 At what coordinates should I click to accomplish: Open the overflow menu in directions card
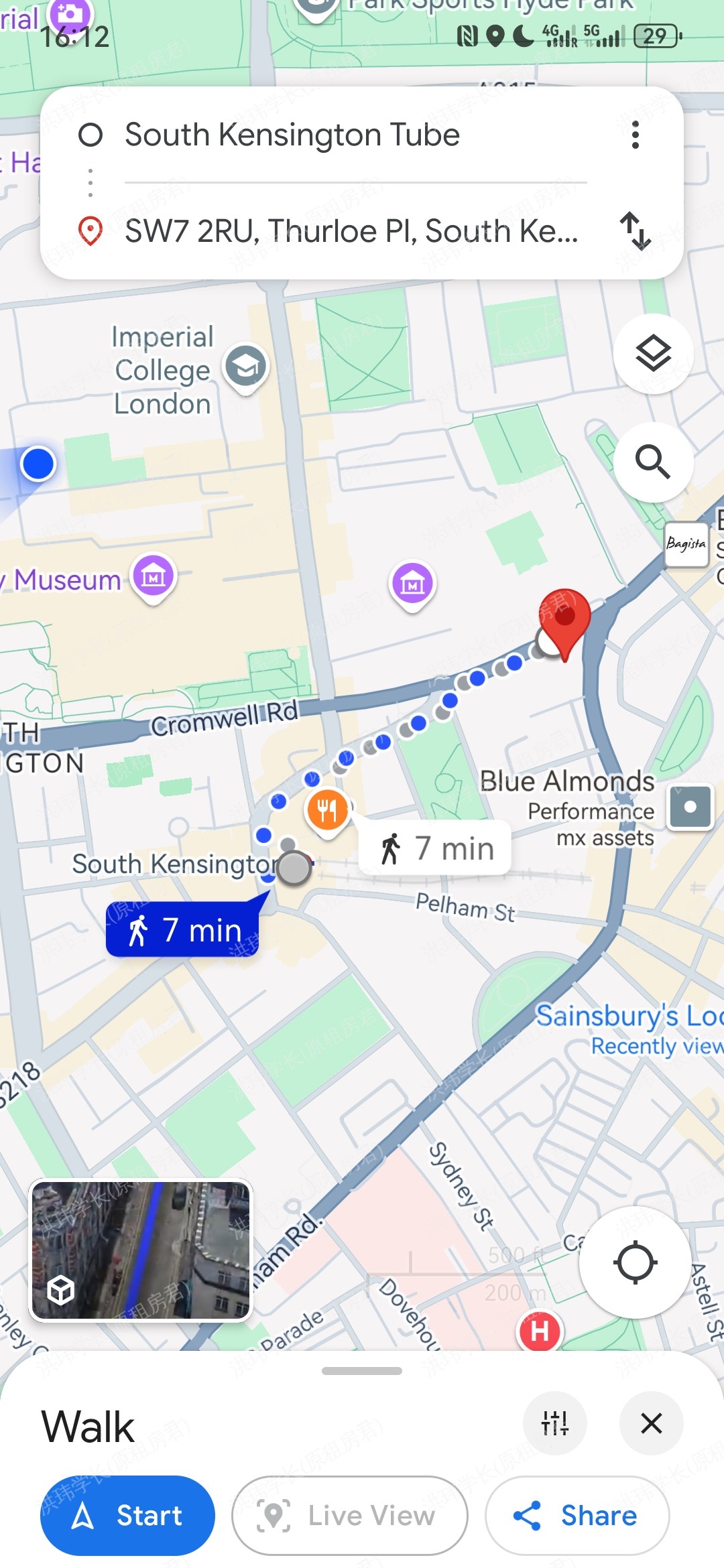(x=635, y=135)
